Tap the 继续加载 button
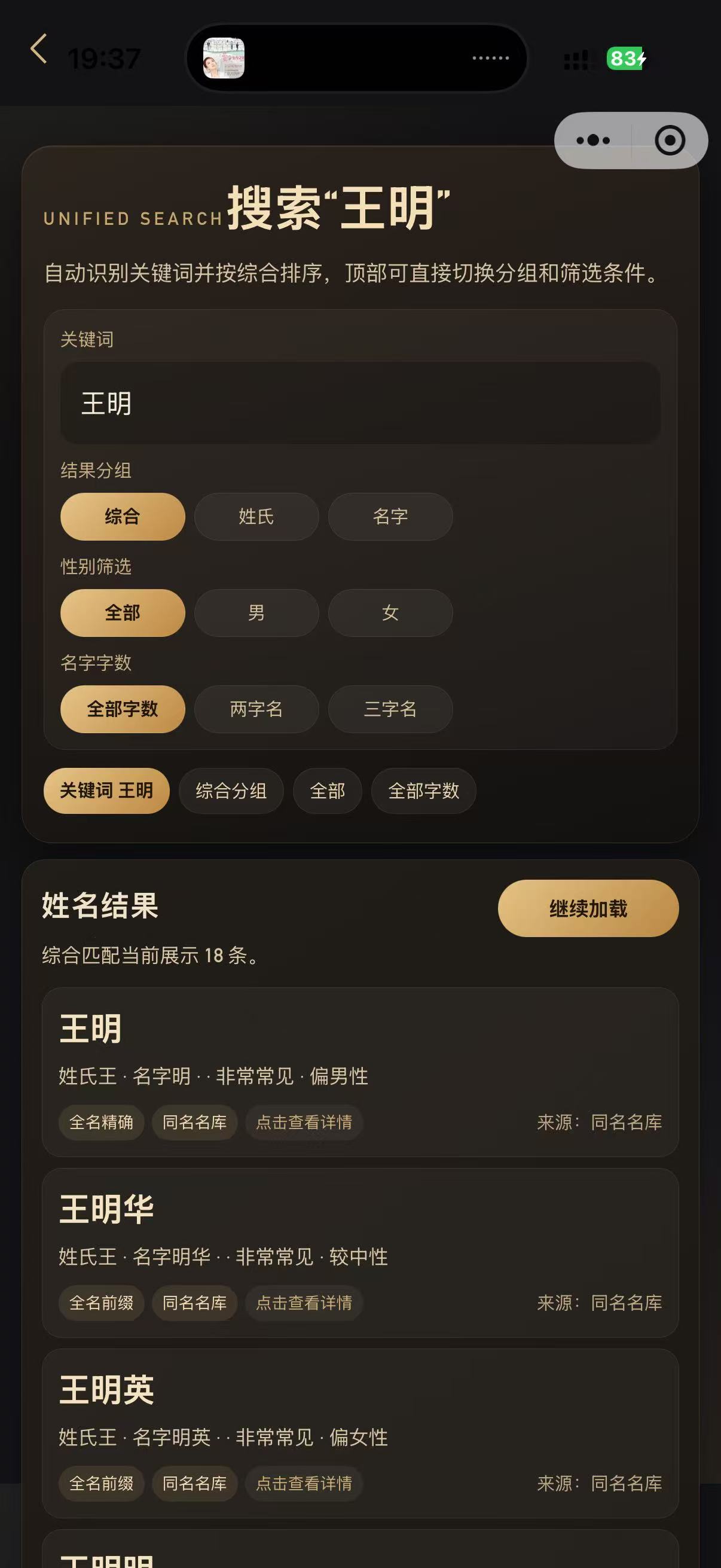The image size is (721, 1568). click(x=587, y=908)
